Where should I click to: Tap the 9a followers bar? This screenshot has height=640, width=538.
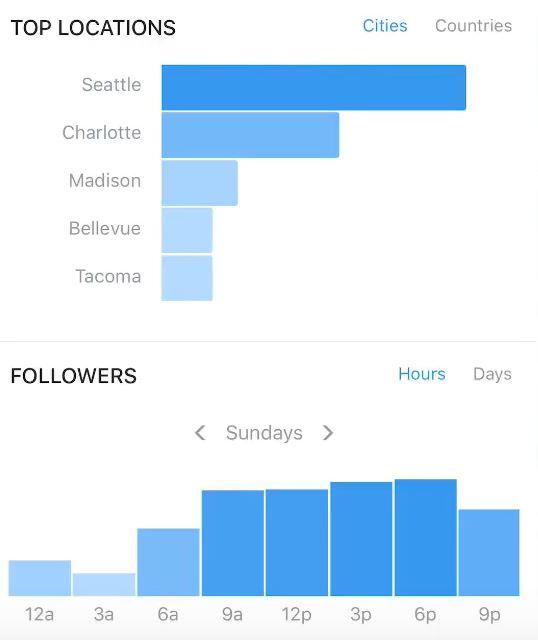point(233,543)
